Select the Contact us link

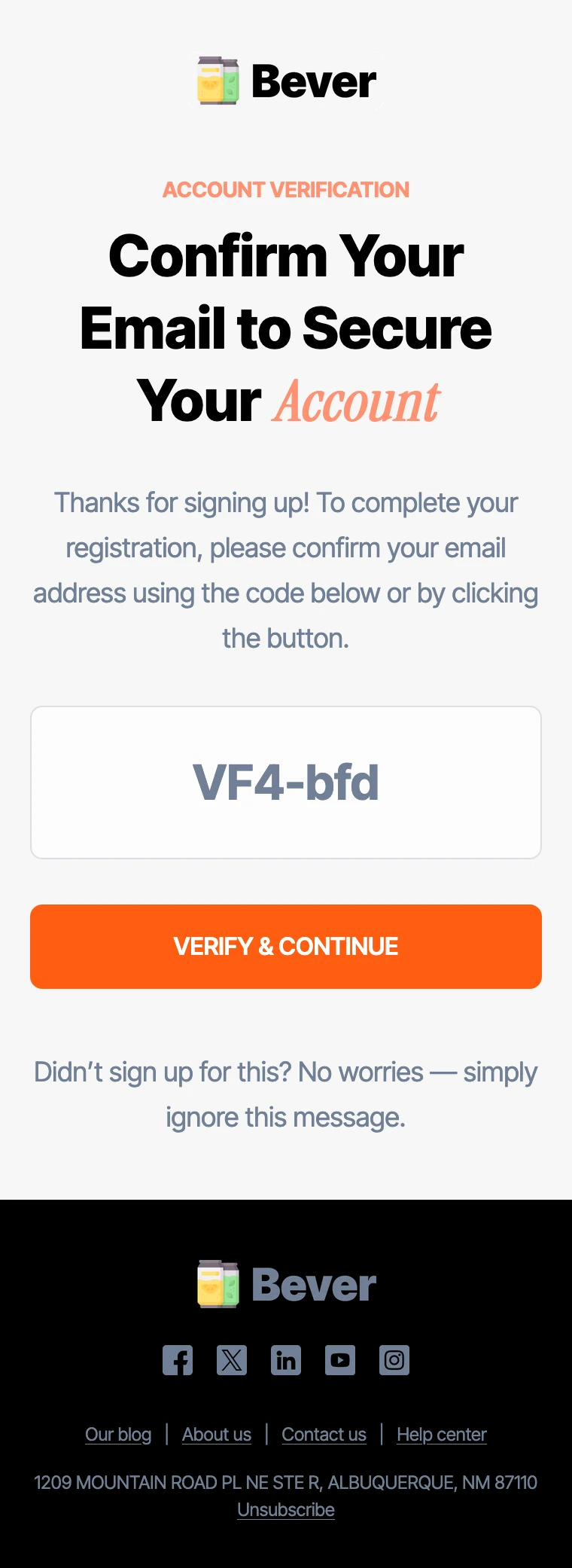pos(324,1435)
